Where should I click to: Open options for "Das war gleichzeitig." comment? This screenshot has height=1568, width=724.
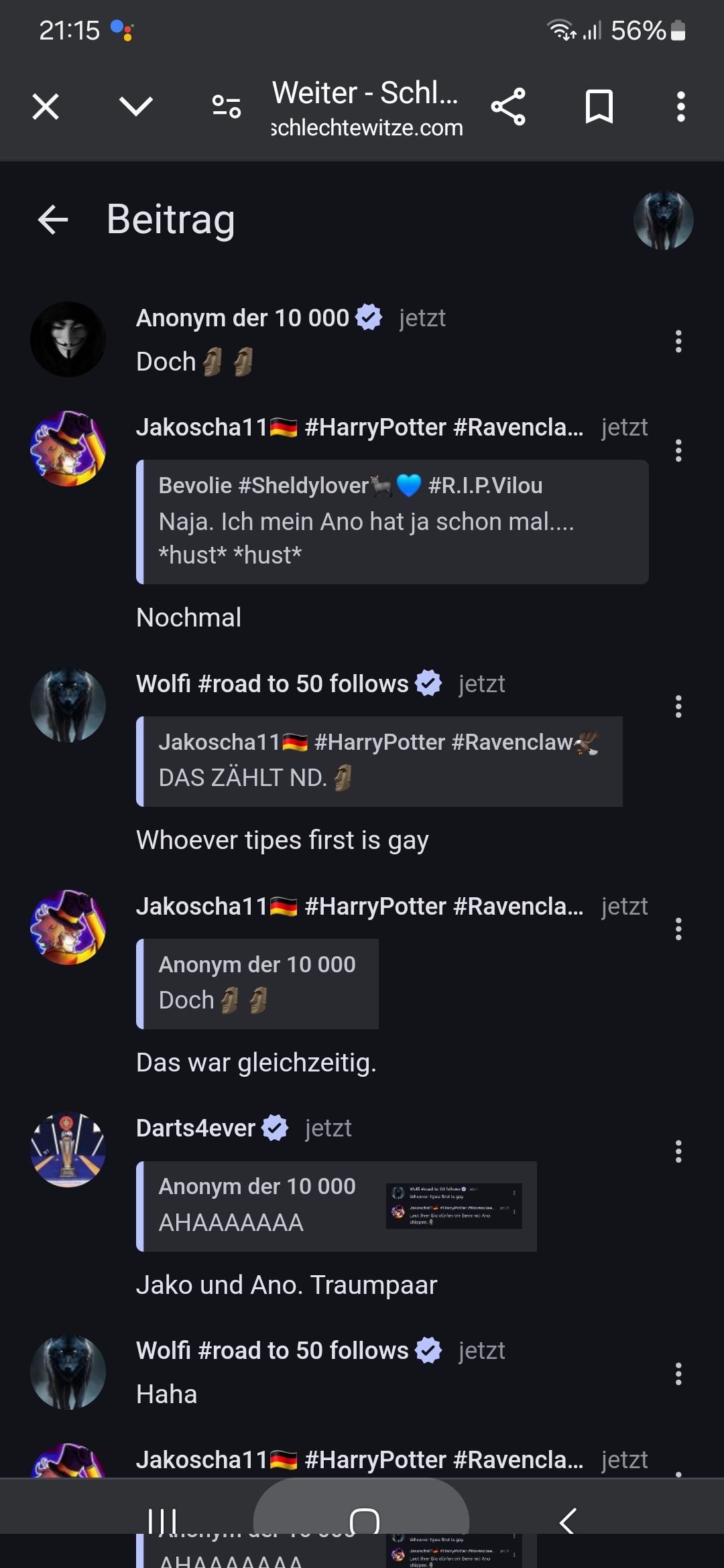[x=678, y=929]
